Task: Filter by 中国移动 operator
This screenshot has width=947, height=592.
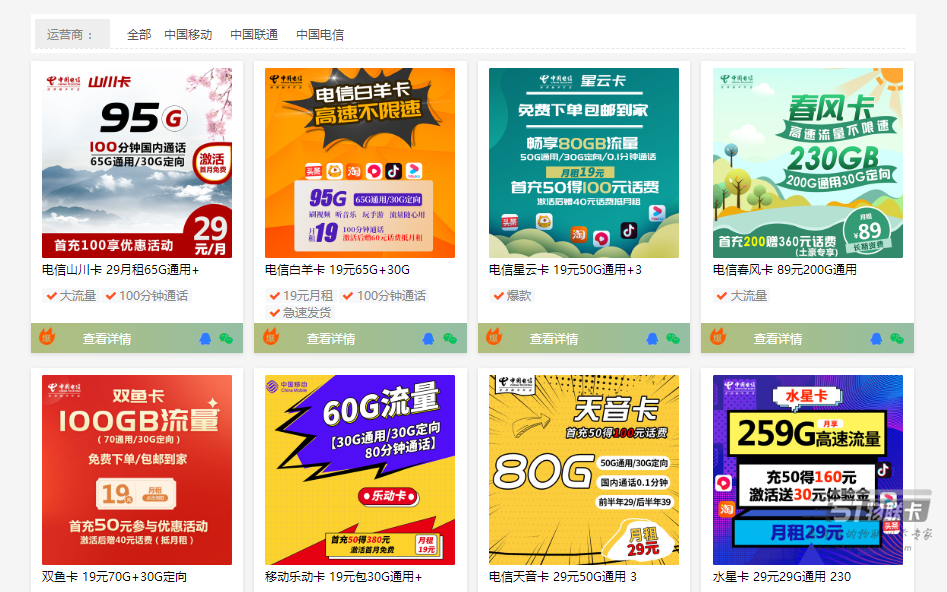Action: 188,34
